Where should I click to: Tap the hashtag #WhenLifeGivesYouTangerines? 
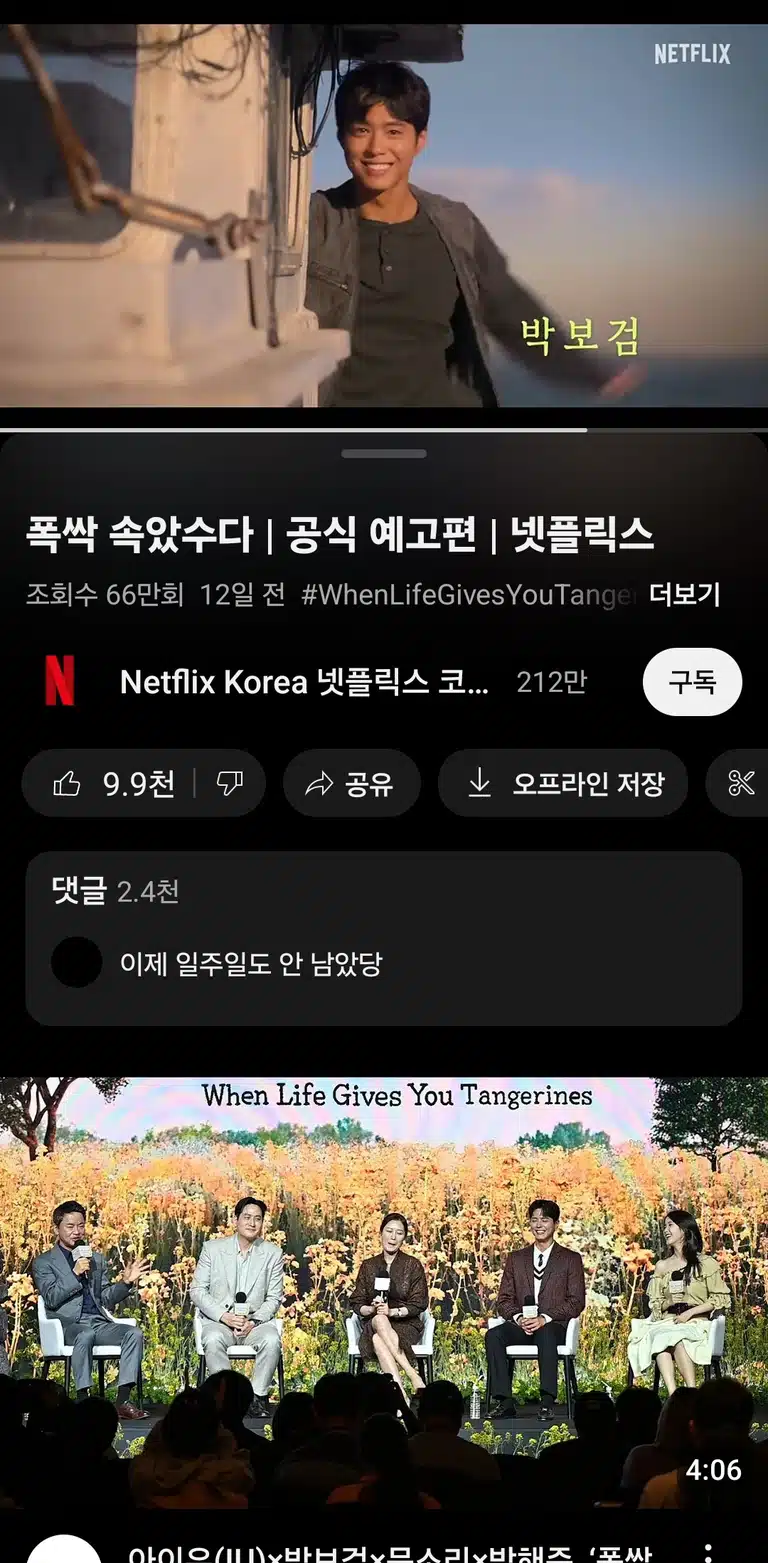(468, 595)
